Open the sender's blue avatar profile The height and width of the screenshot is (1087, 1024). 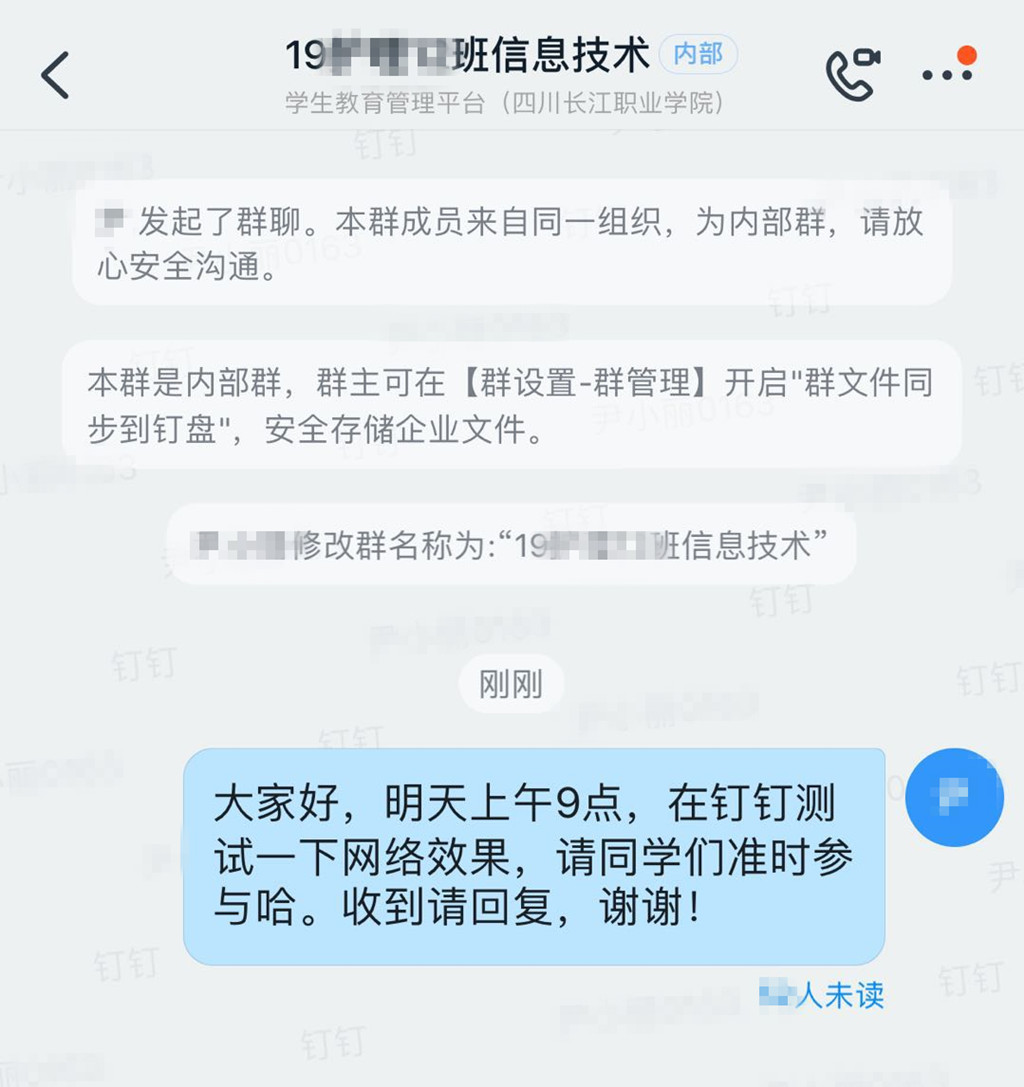954,797
